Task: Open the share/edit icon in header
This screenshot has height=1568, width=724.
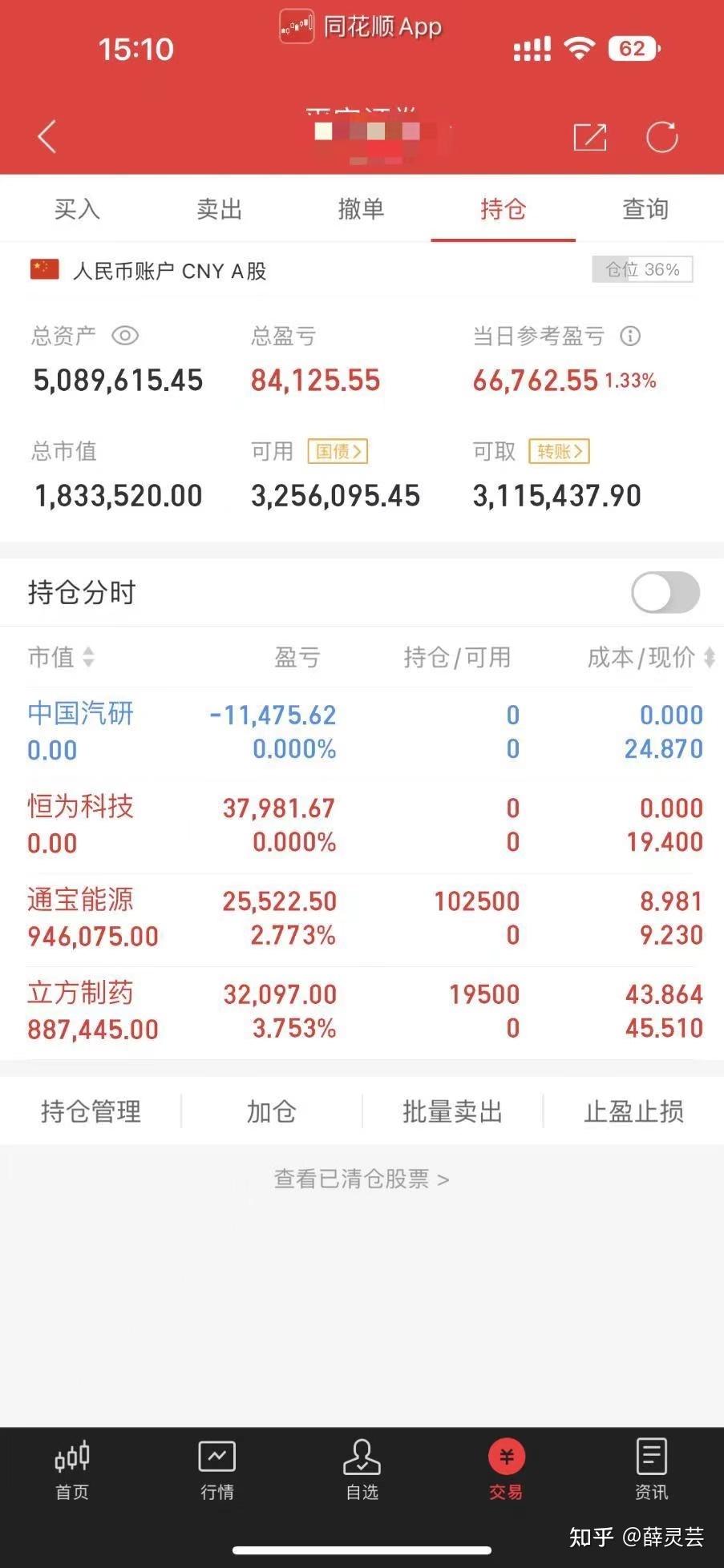Action: click(590, 137)
